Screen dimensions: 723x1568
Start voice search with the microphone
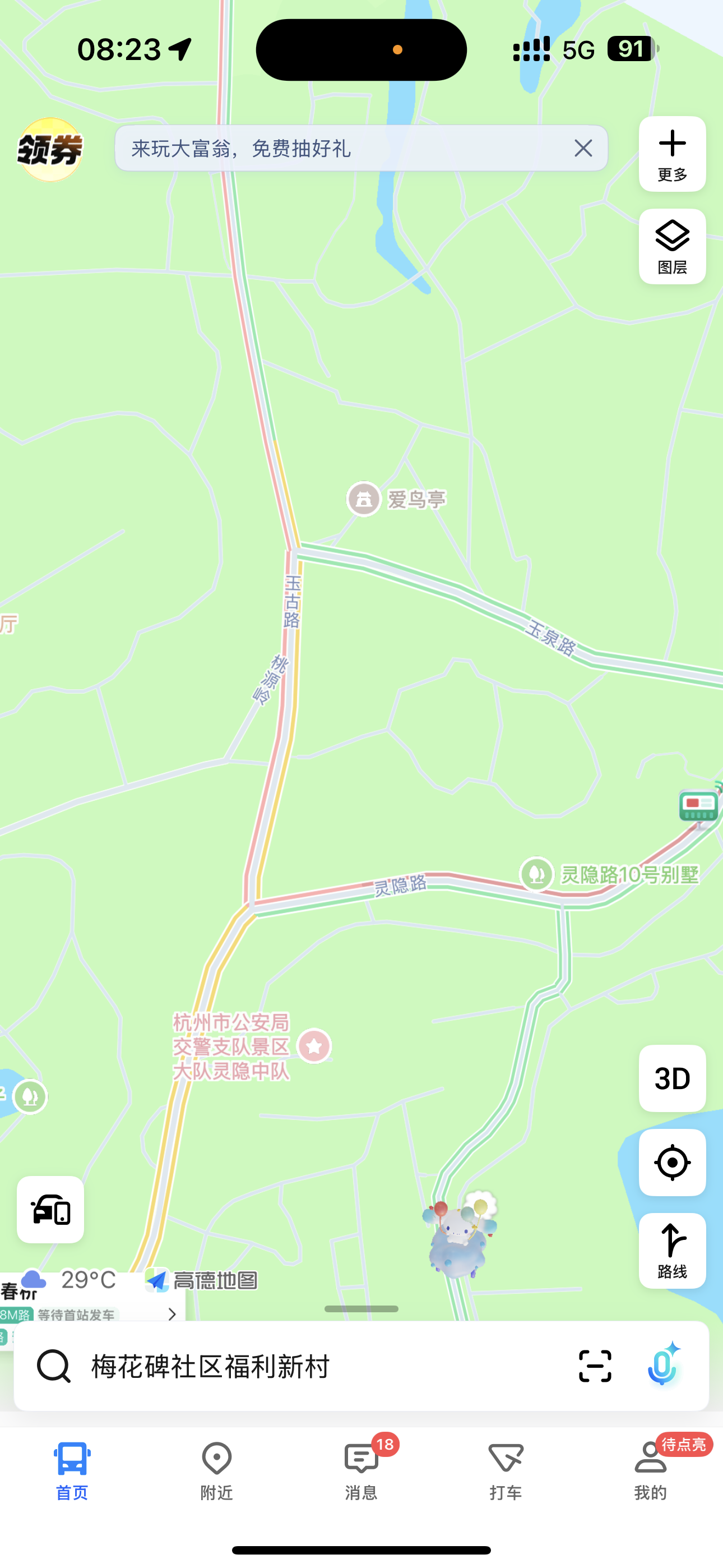pos(662,1364)
